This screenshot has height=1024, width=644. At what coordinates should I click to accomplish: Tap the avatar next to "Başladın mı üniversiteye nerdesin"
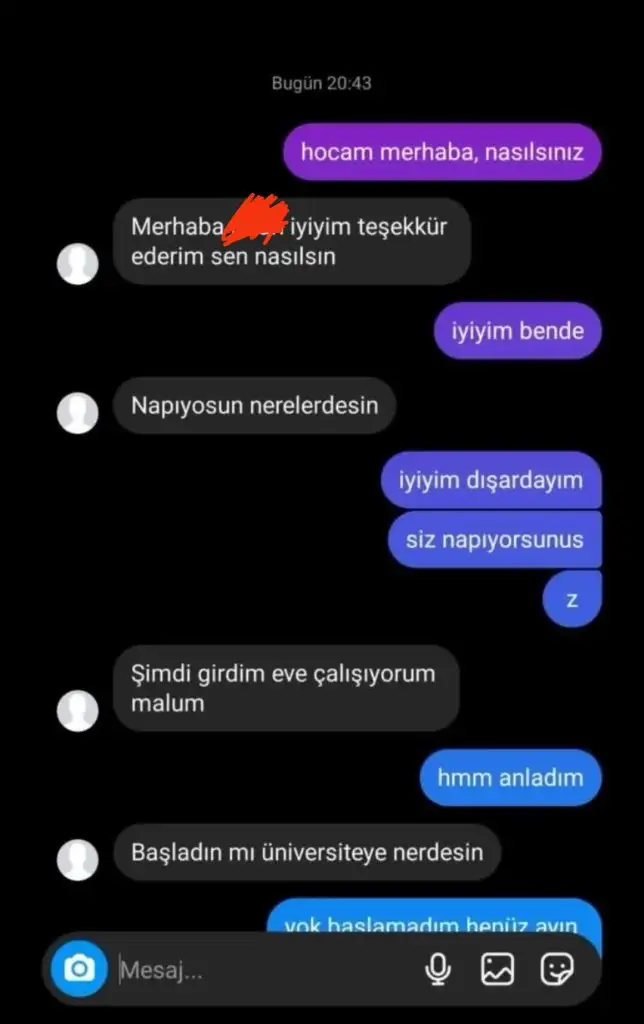click(x=77, y=860)
